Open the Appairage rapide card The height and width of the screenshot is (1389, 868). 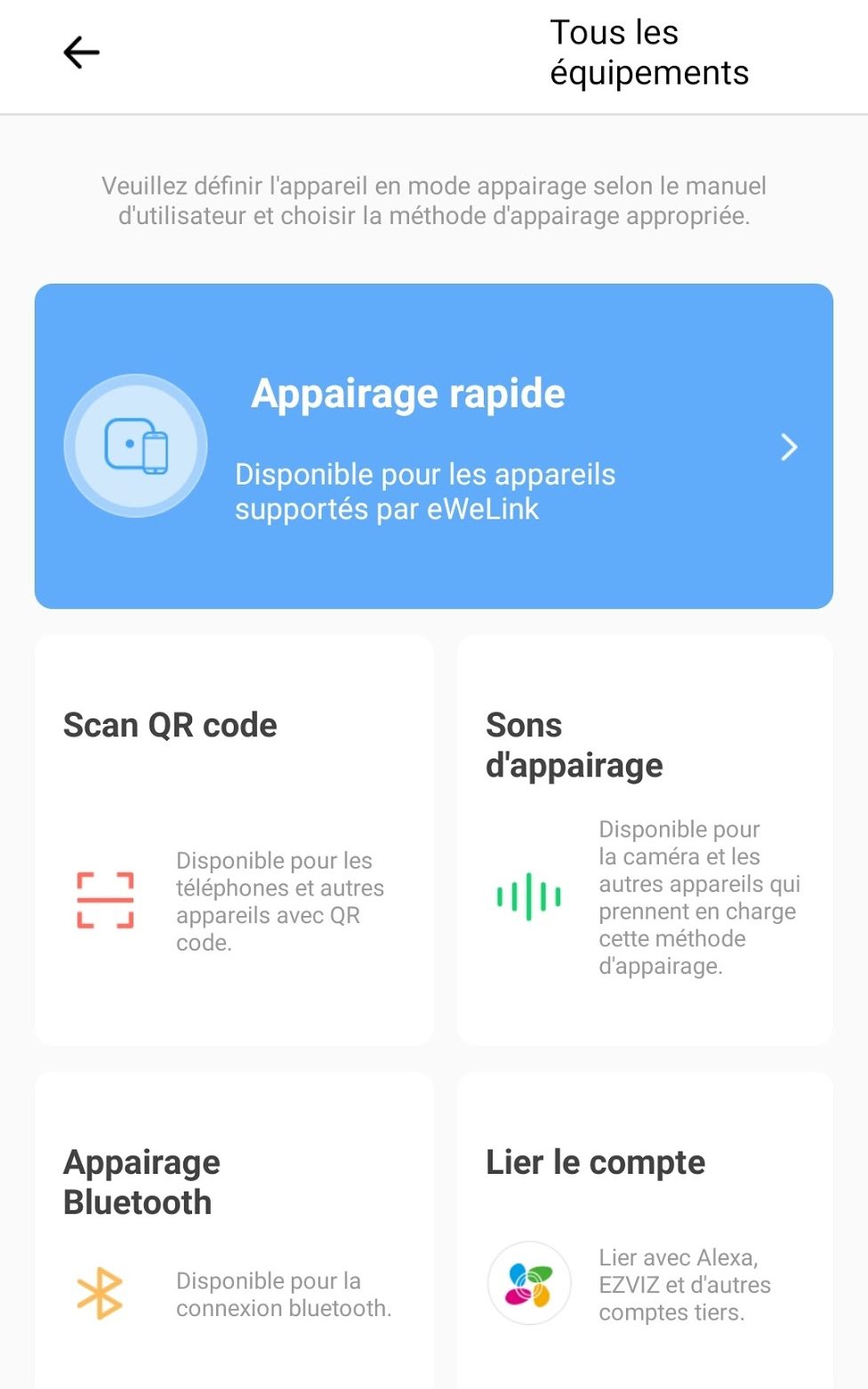point(434,446)
